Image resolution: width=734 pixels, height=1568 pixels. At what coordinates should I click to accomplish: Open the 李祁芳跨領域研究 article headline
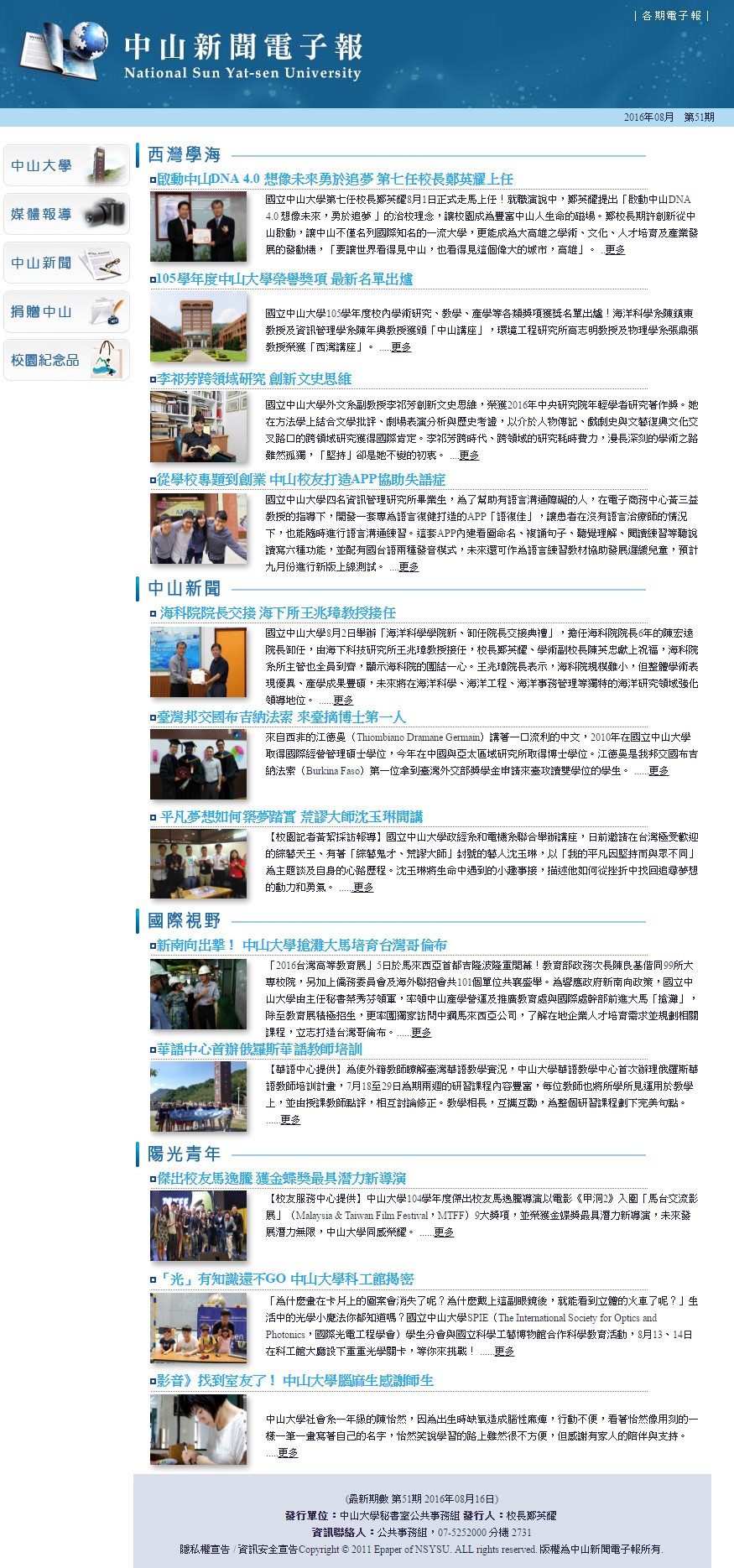coord(254,378)
